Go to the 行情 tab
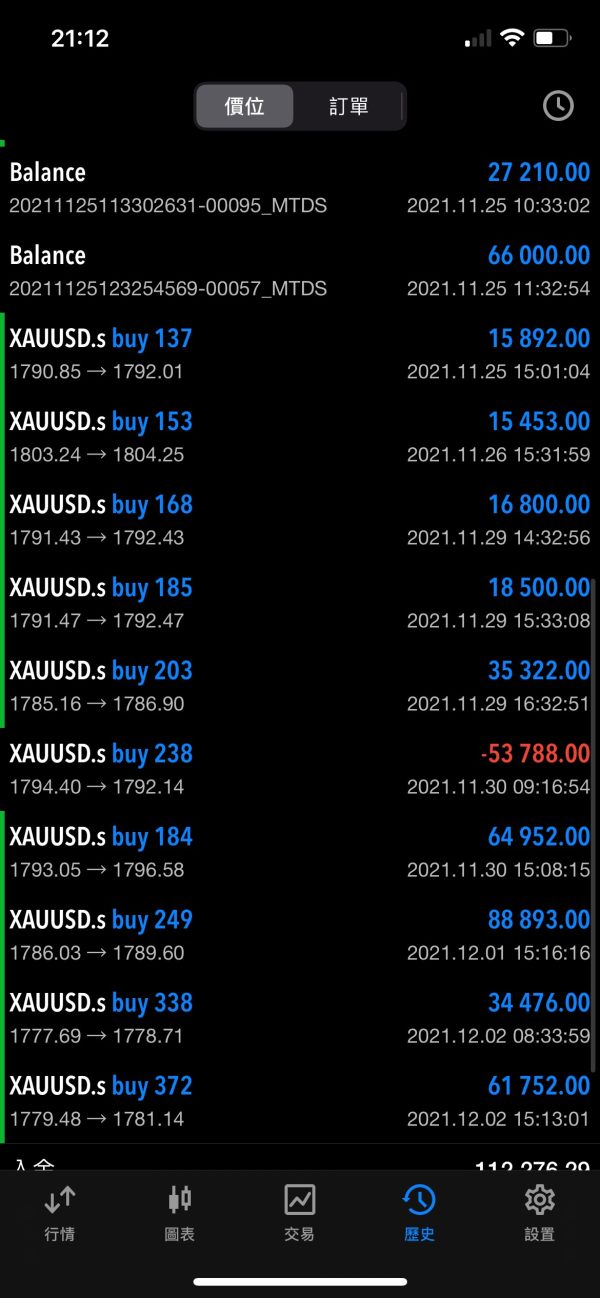600x1298 pixels. pos(60,1212)
